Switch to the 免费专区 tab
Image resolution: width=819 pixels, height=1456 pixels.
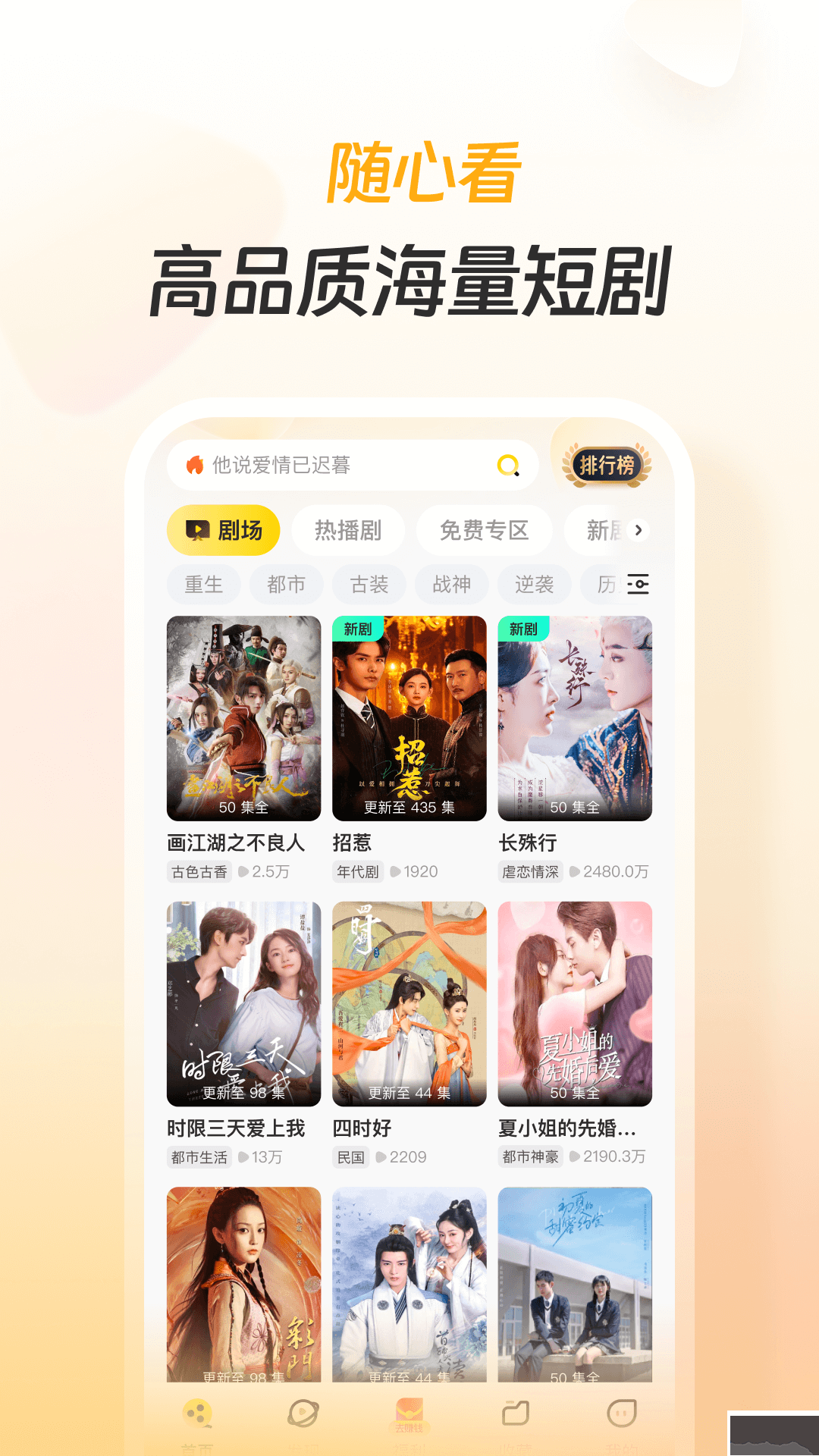click(x=485, y=530)
